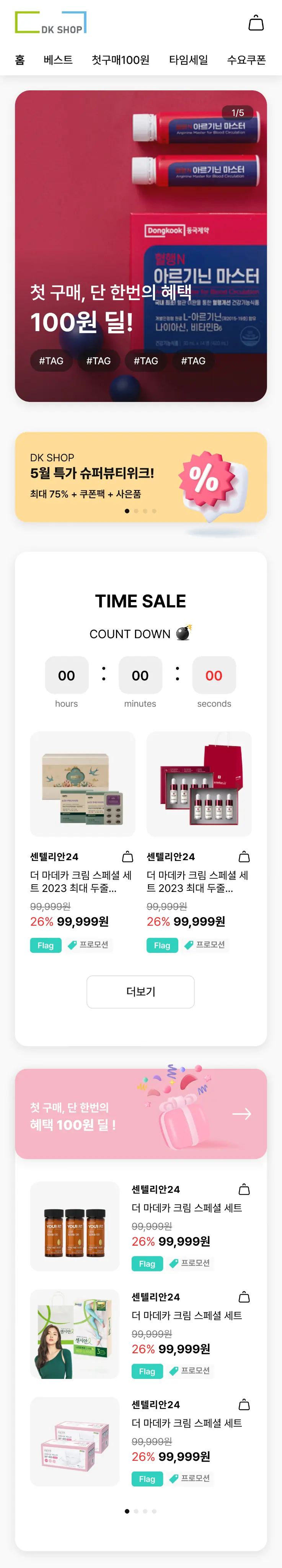Go to the 베스트 tab
282x1568 pixels.
58,60
